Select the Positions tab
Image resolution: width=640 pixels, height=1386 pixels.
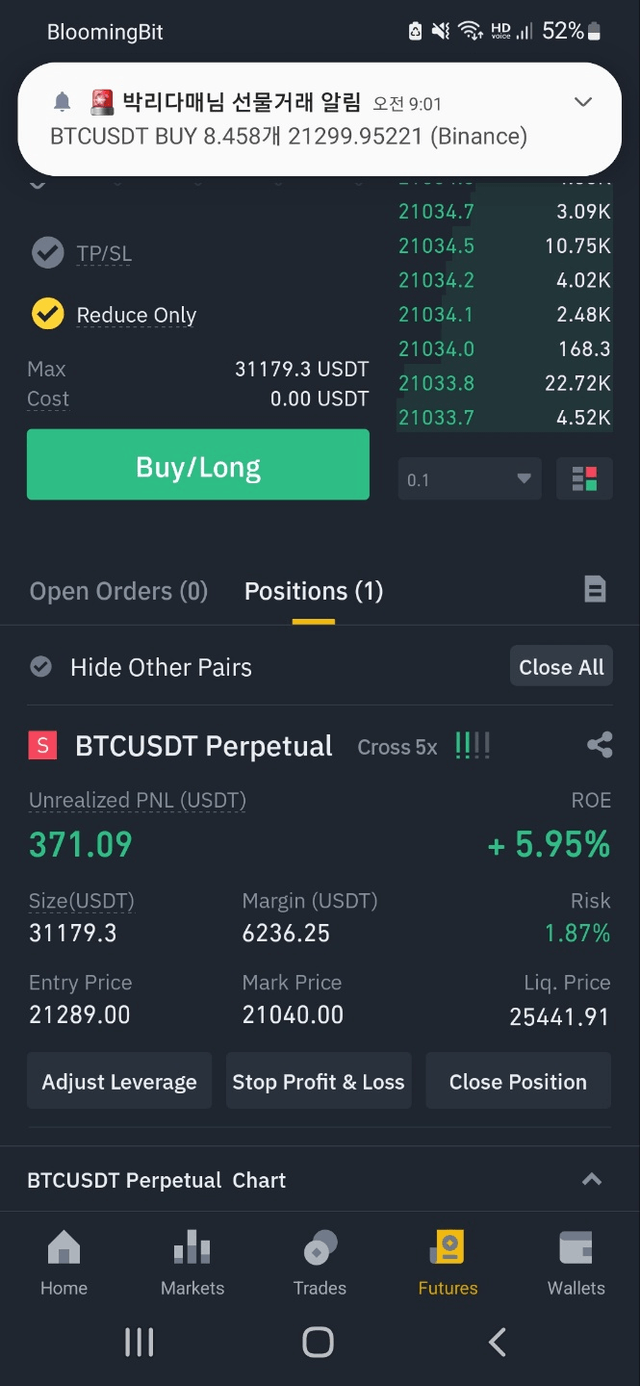tap(313, 591)
